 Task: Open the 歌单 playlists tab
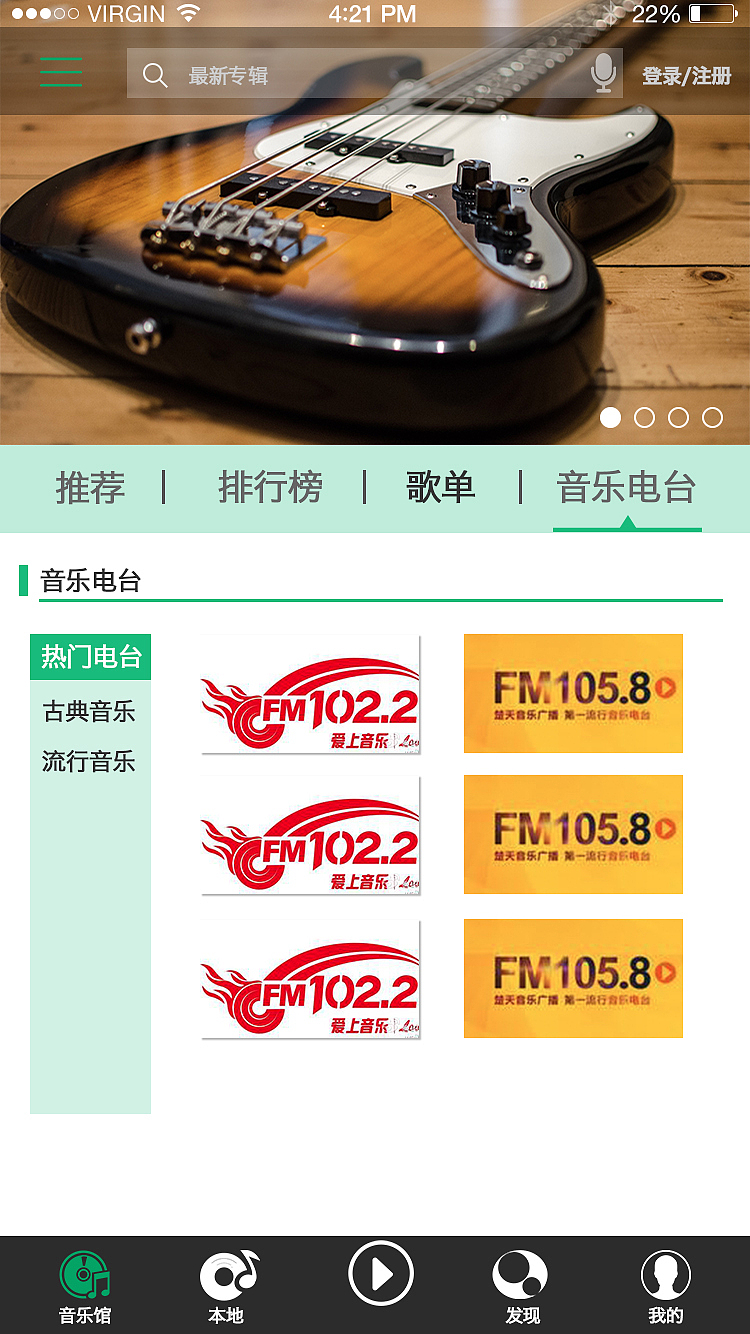(x=440, y=489)
